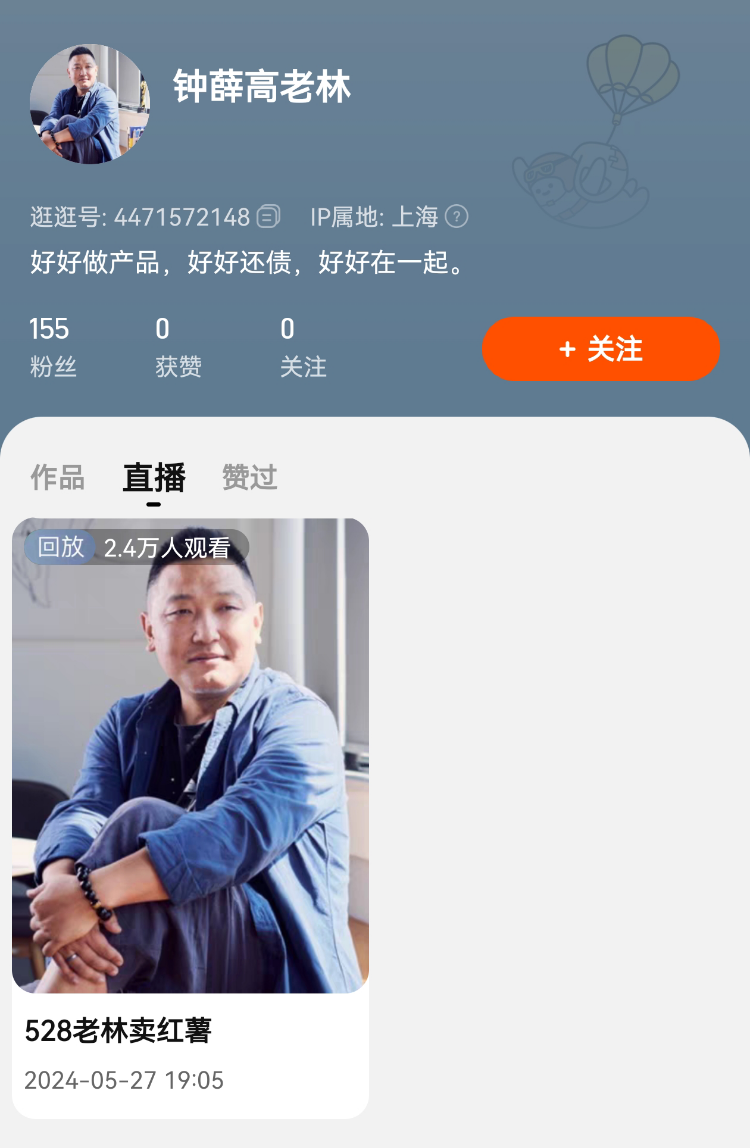
Task: Copy the 逛逛号 using the copy icon
Action: point(268,217)
